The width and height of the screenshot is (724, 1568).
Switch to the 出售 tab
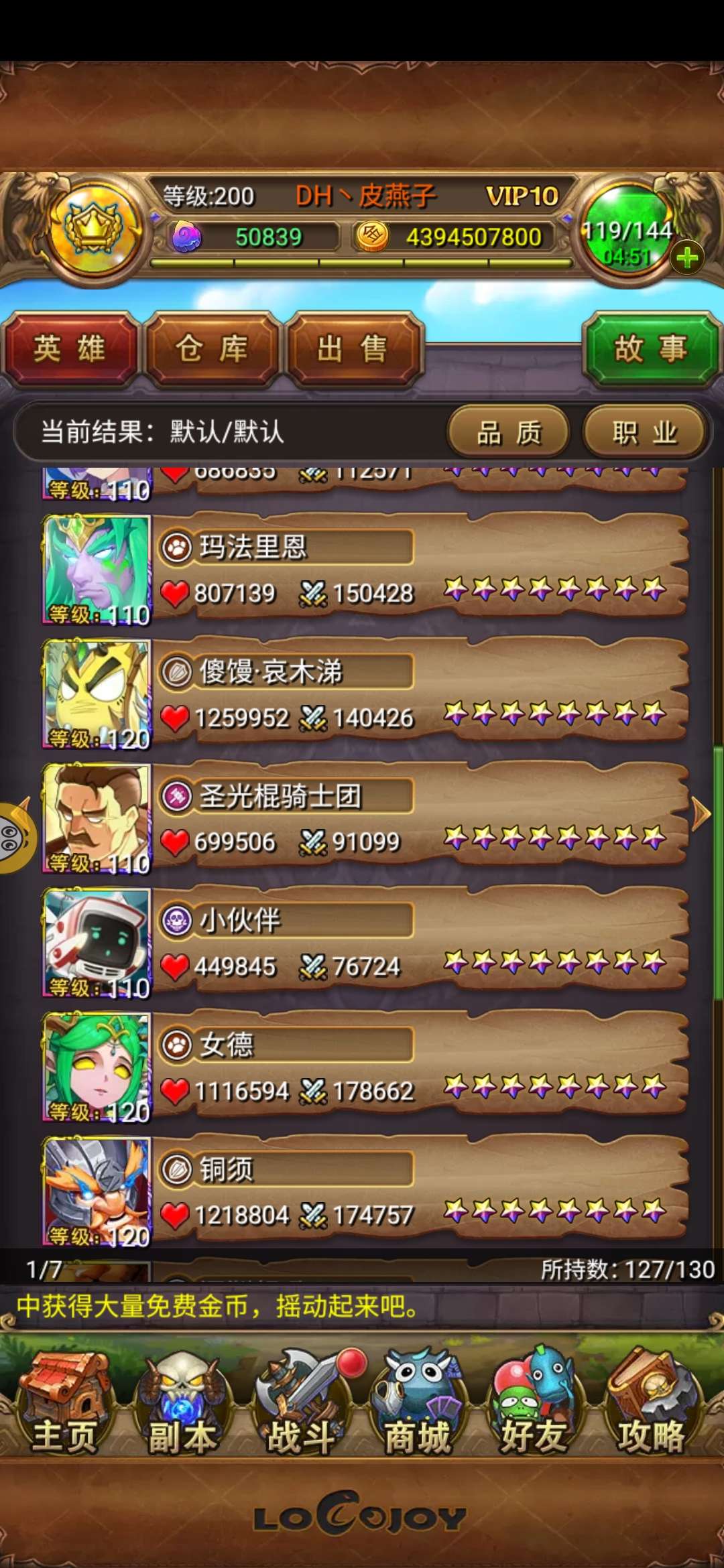point(353,349)
